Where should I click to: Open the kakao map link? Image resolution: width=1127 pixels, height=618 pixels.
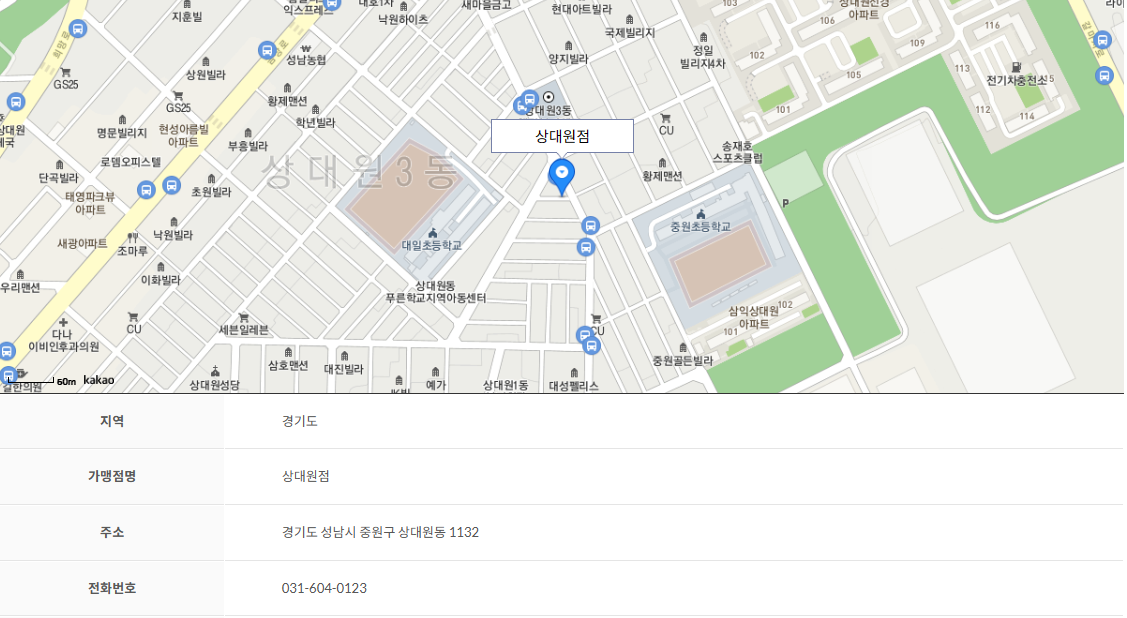(98, 380)
